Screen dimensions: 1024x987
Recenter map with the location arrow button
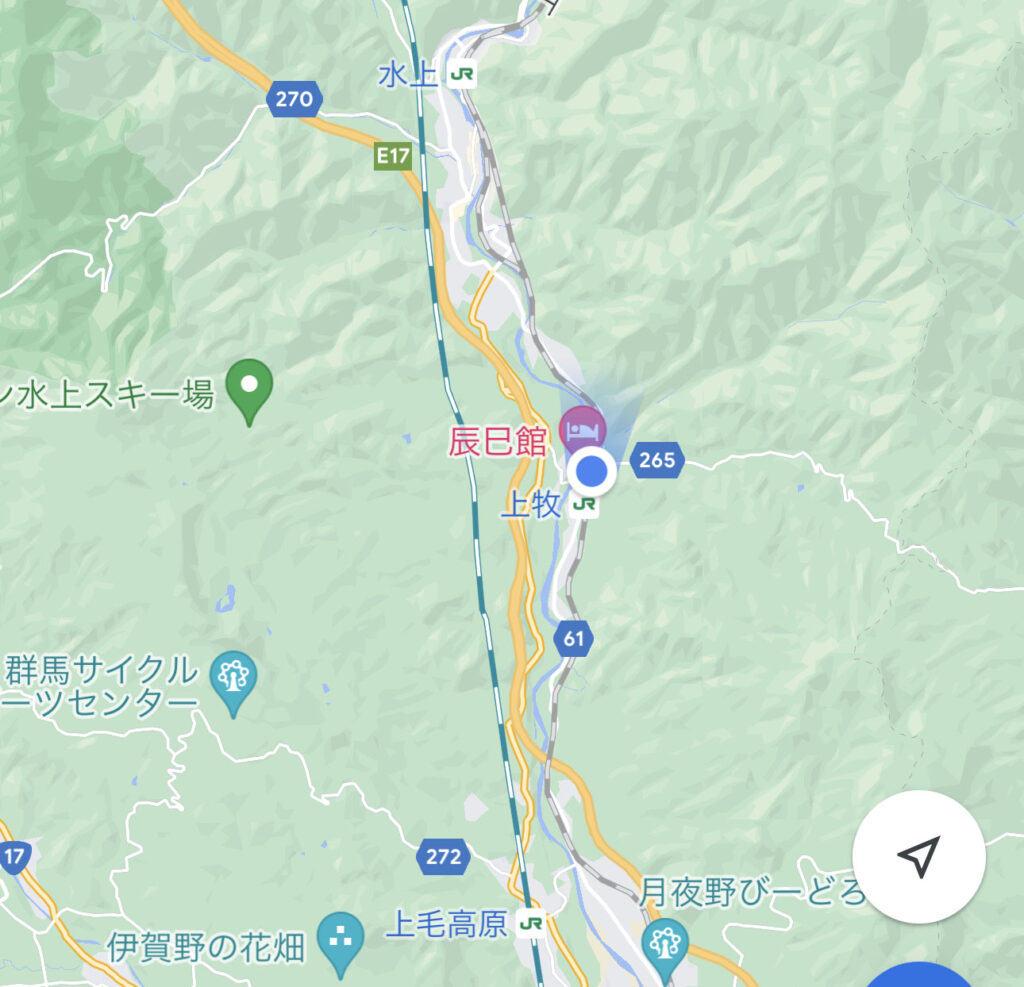918,856
